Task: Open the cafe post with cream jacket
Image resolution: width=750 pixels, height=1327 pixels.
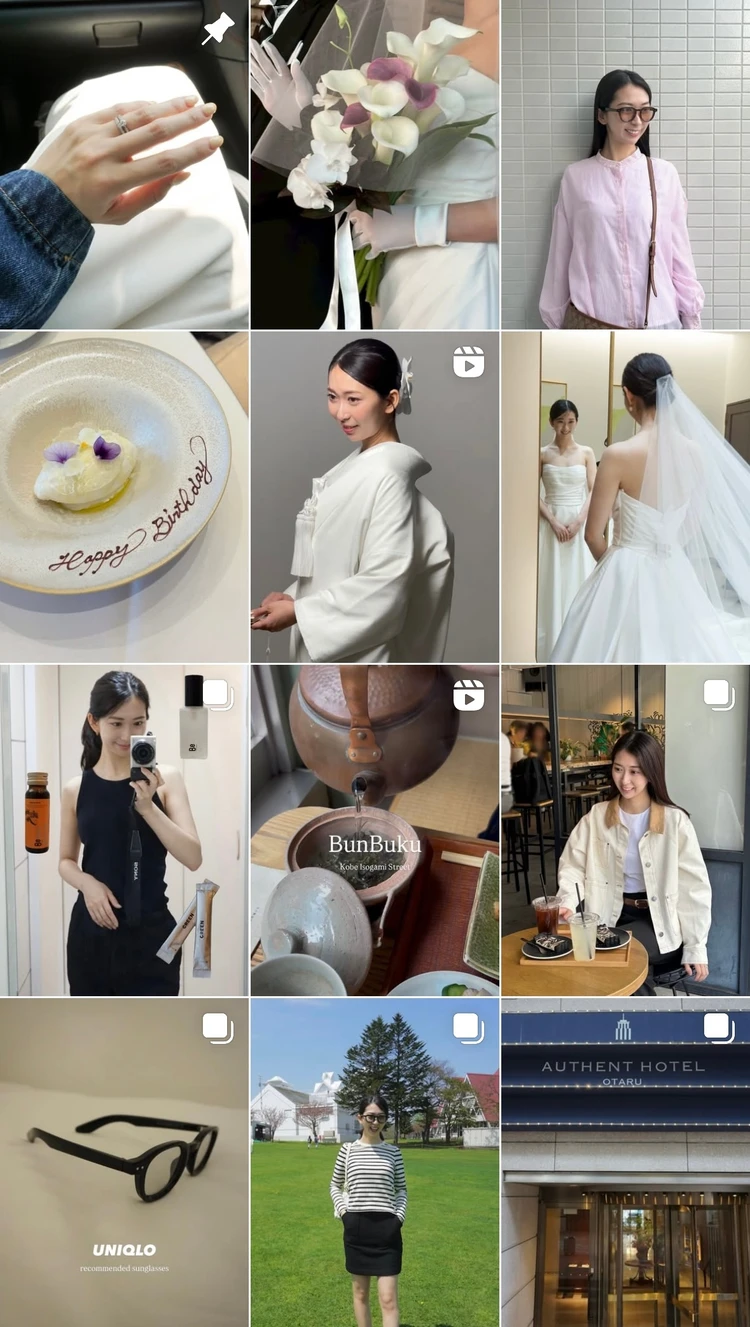Action: click(626, 830)
